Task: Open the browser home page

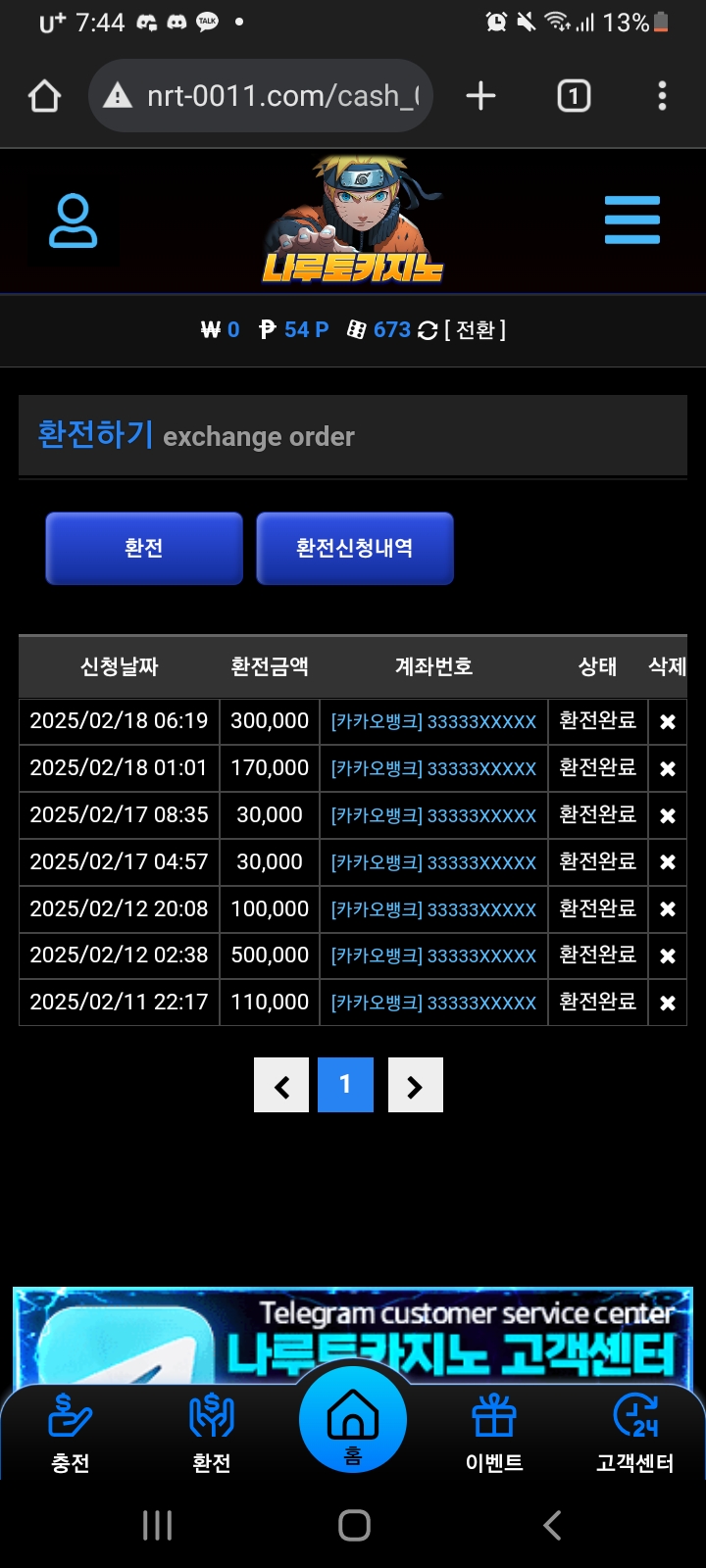Action: pyautogui.click(x=45, y=96)
